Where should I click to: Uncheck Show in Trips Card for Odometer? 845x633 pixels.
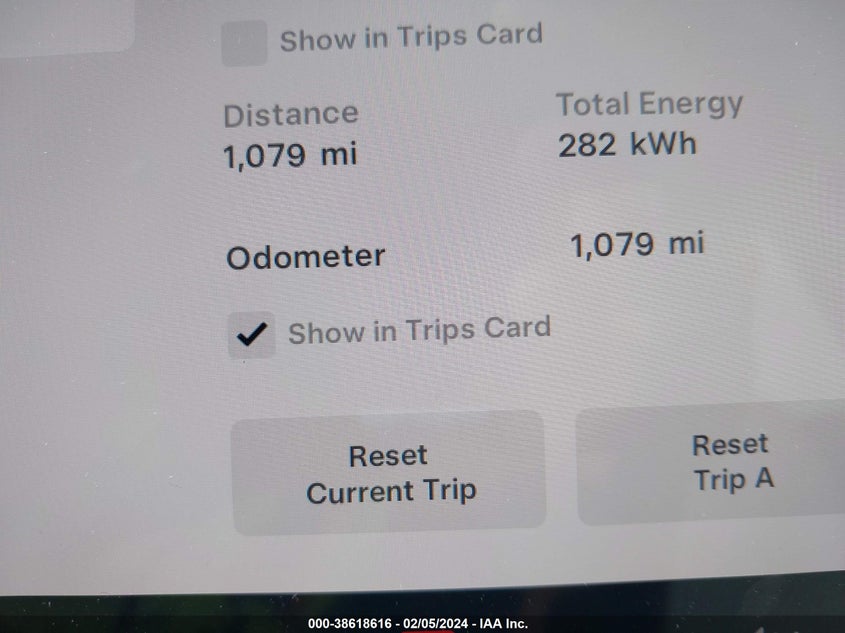coord(251,334)
